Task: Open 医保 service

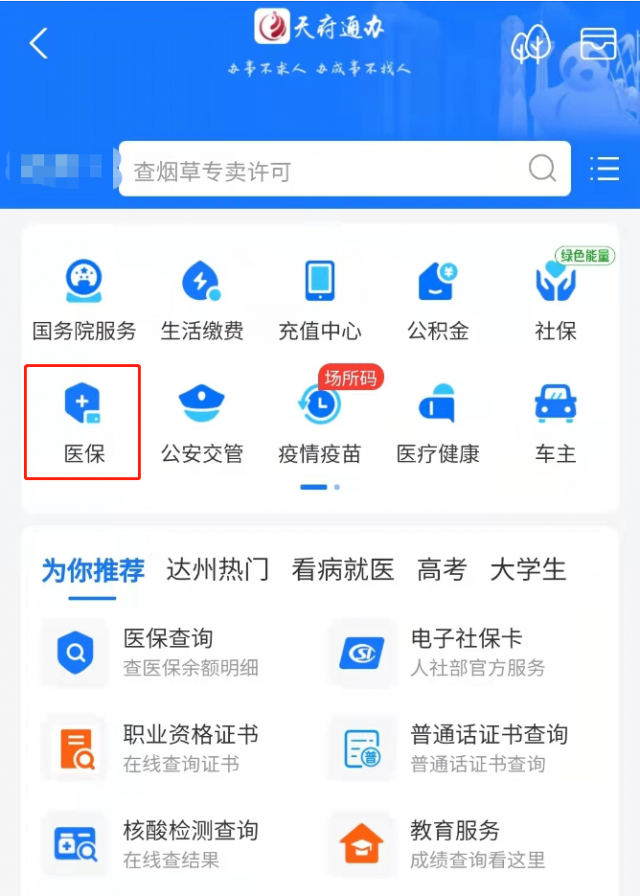Action: (x=84, y=422)
